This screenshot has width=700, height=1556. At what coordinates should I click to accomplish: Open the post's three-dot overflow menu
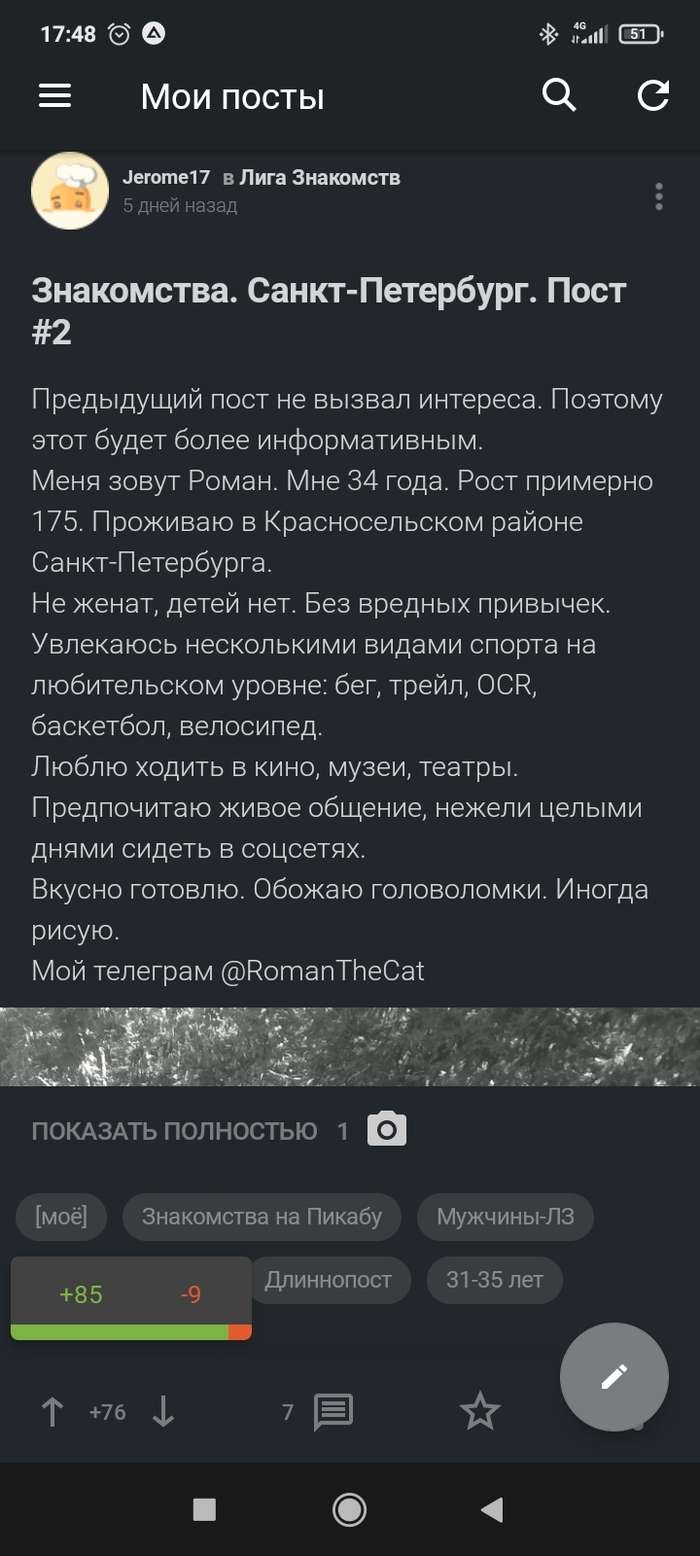[658, 196]
